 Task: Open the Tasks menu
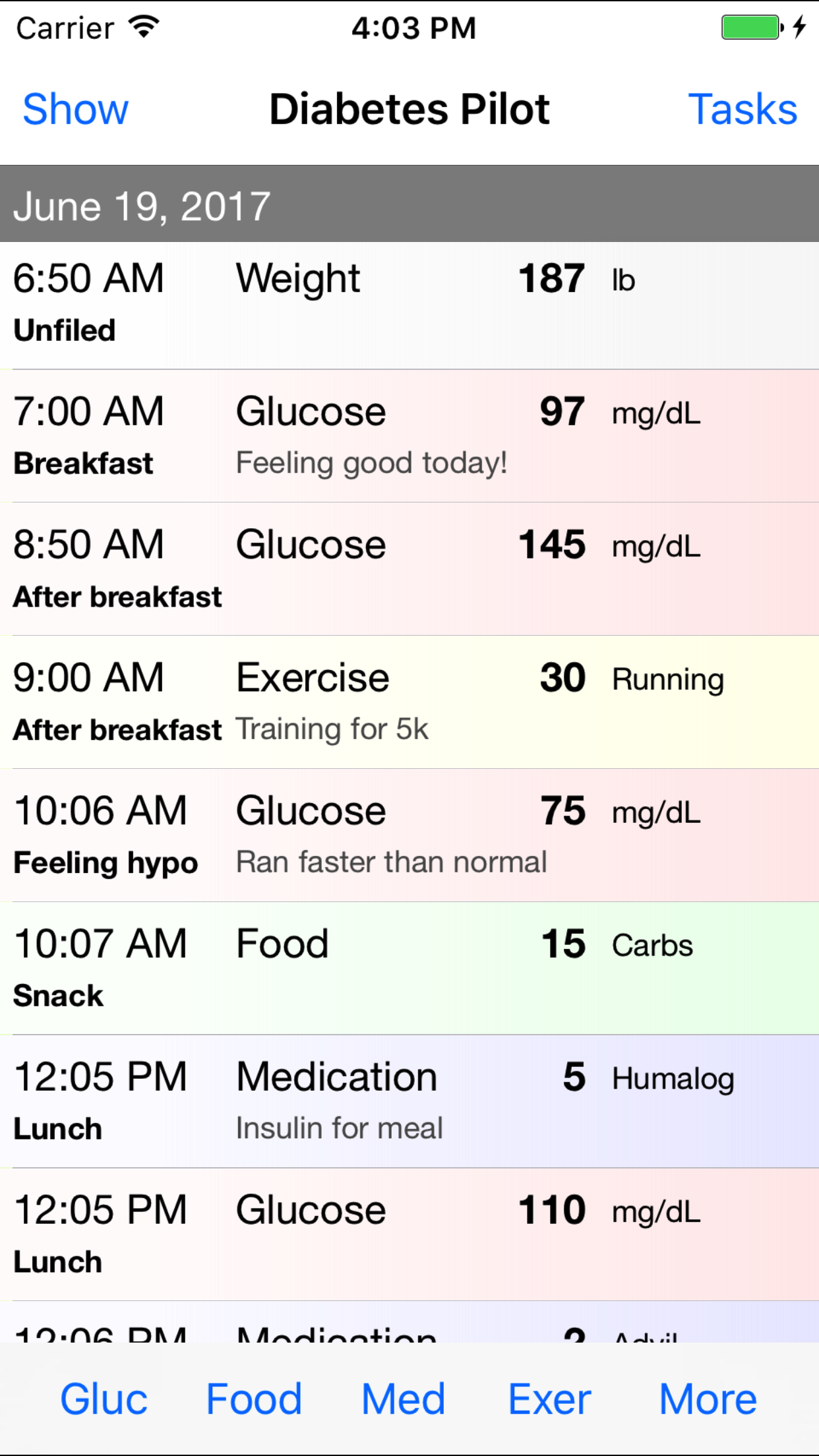pyautogui.click(x=743, y=109)
